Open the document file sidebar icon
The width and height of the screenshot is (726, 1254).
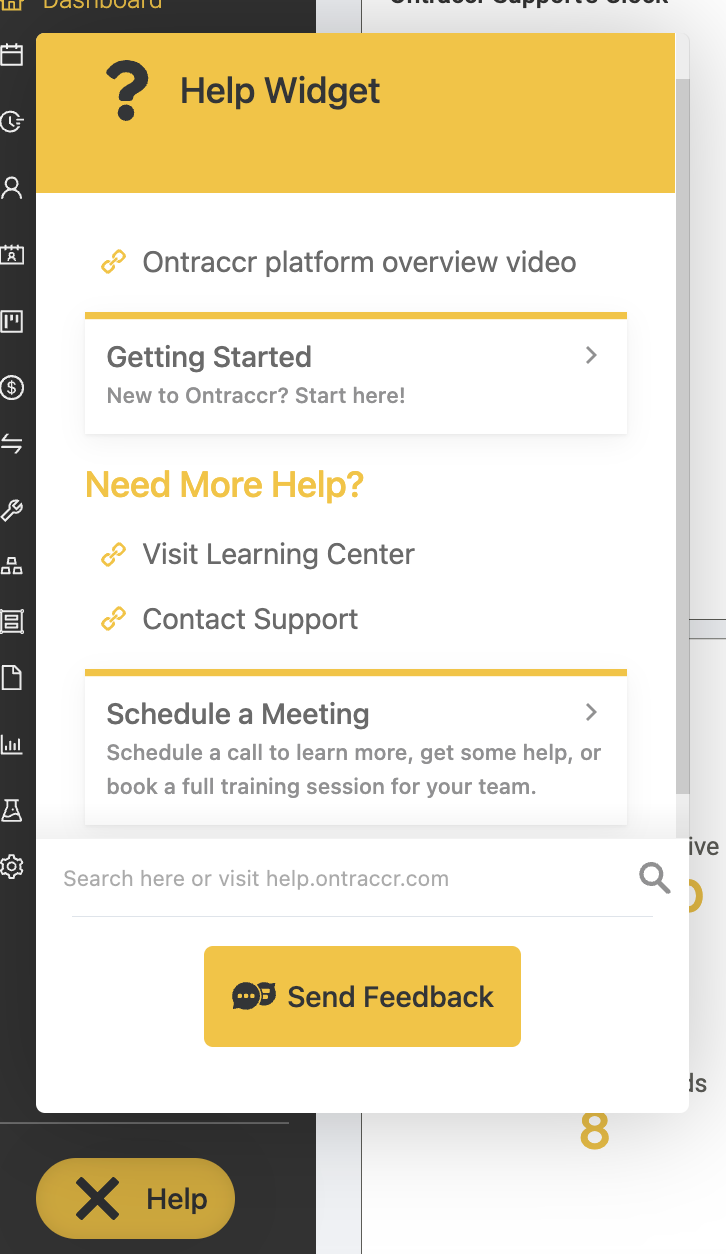point(12,679)
